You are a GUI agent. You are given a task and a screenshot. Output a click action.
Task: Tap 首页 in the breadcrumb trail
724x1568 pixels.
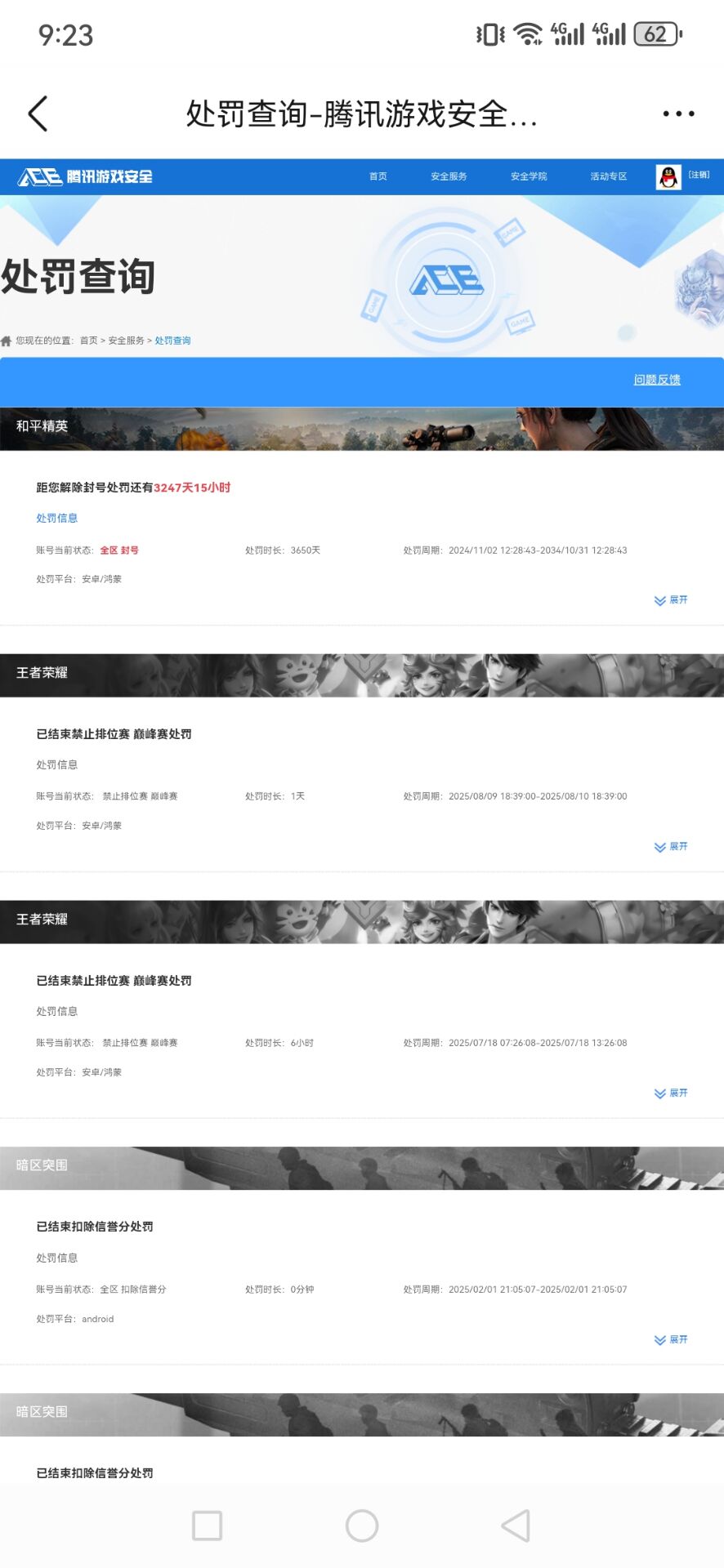(x=88, y=341)
